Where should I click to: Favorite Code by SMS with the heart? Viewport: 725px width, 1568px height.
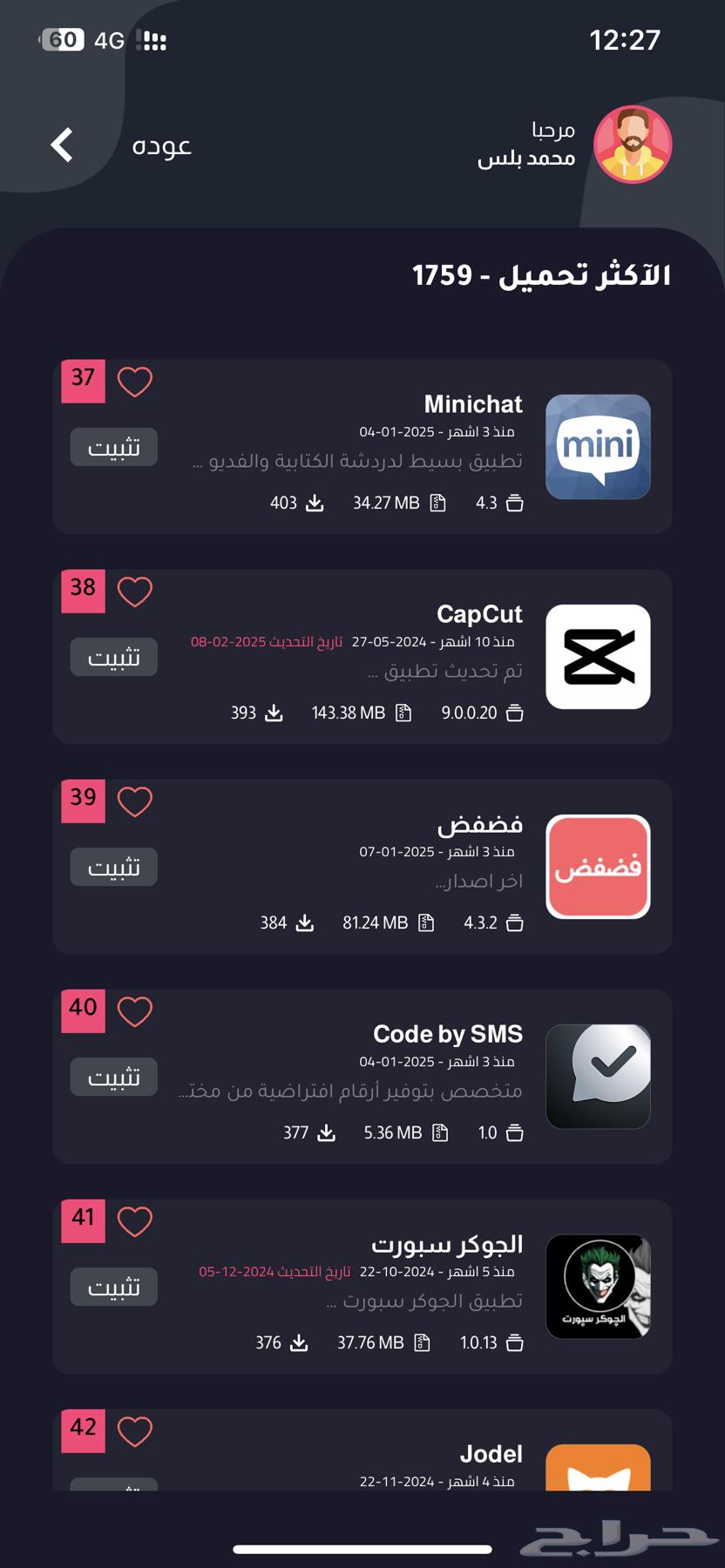pyautogui.click(x=135, y=1011)
